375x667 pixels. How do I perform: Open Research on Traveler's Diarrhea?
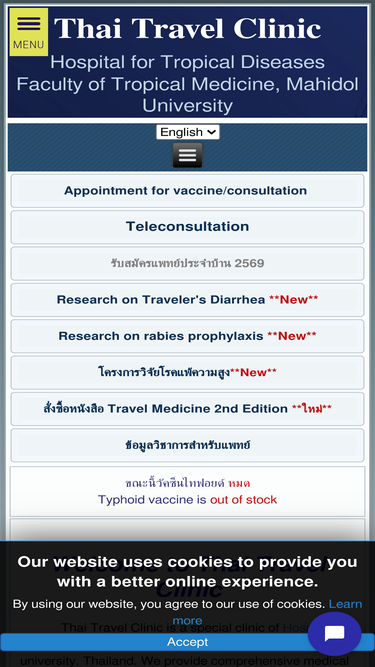tap(188, 300)
